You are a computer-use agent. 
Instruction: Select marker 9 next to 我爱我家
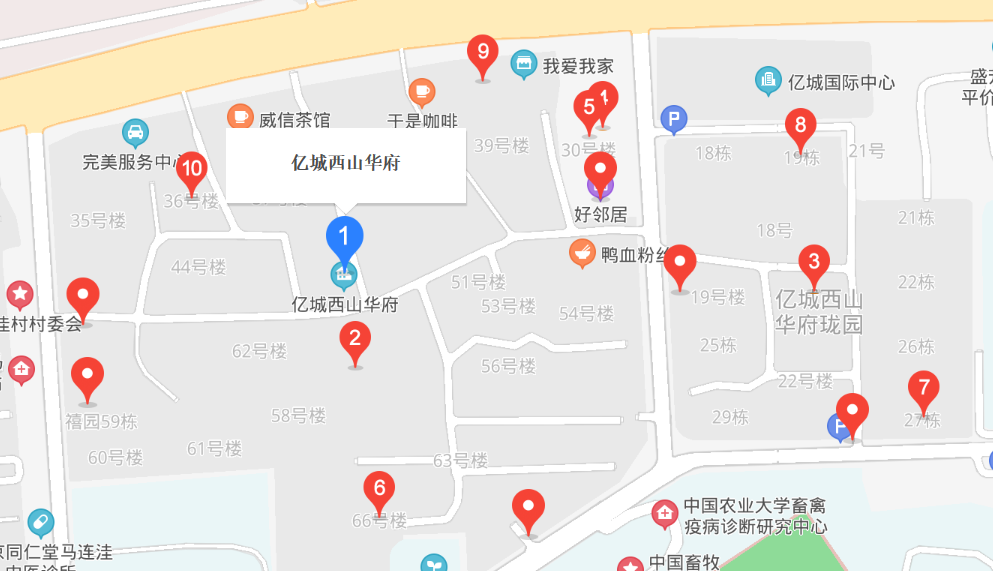pyautogui.click(x=483, y=52)
